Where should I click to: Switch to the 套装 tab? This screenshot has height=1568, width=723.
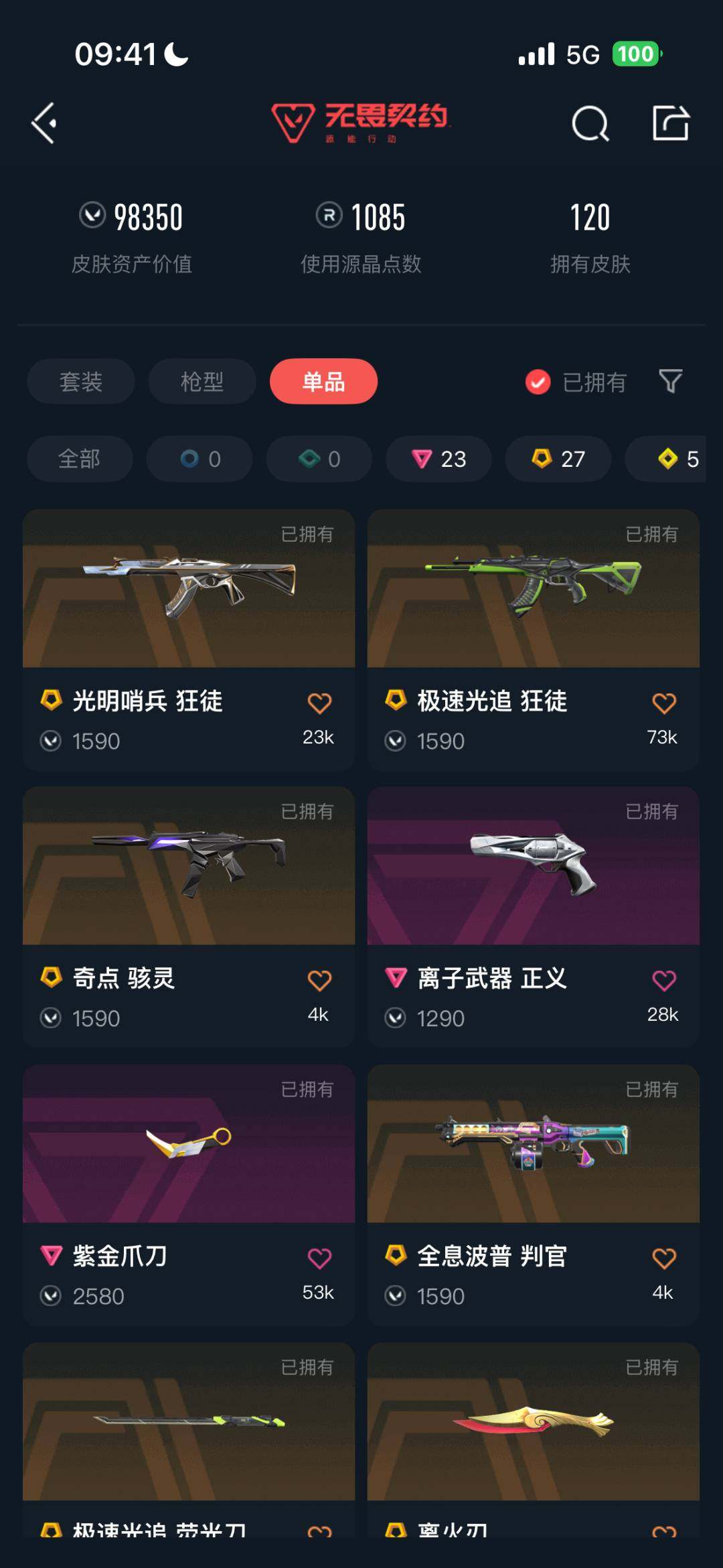[x=80, y=381]
